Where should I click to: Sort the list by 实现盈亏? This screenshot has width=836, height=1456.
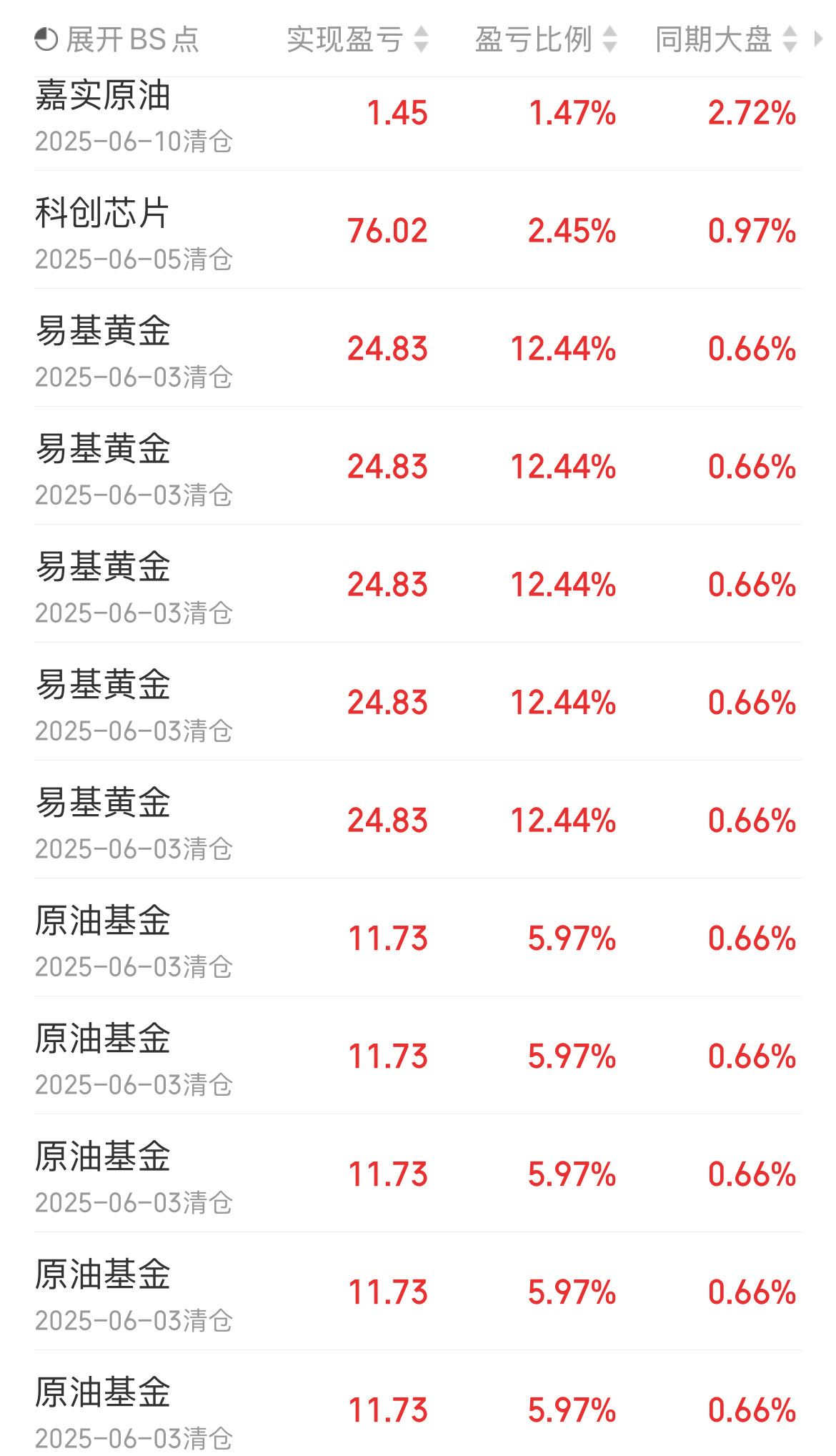[x=357, y=39]
